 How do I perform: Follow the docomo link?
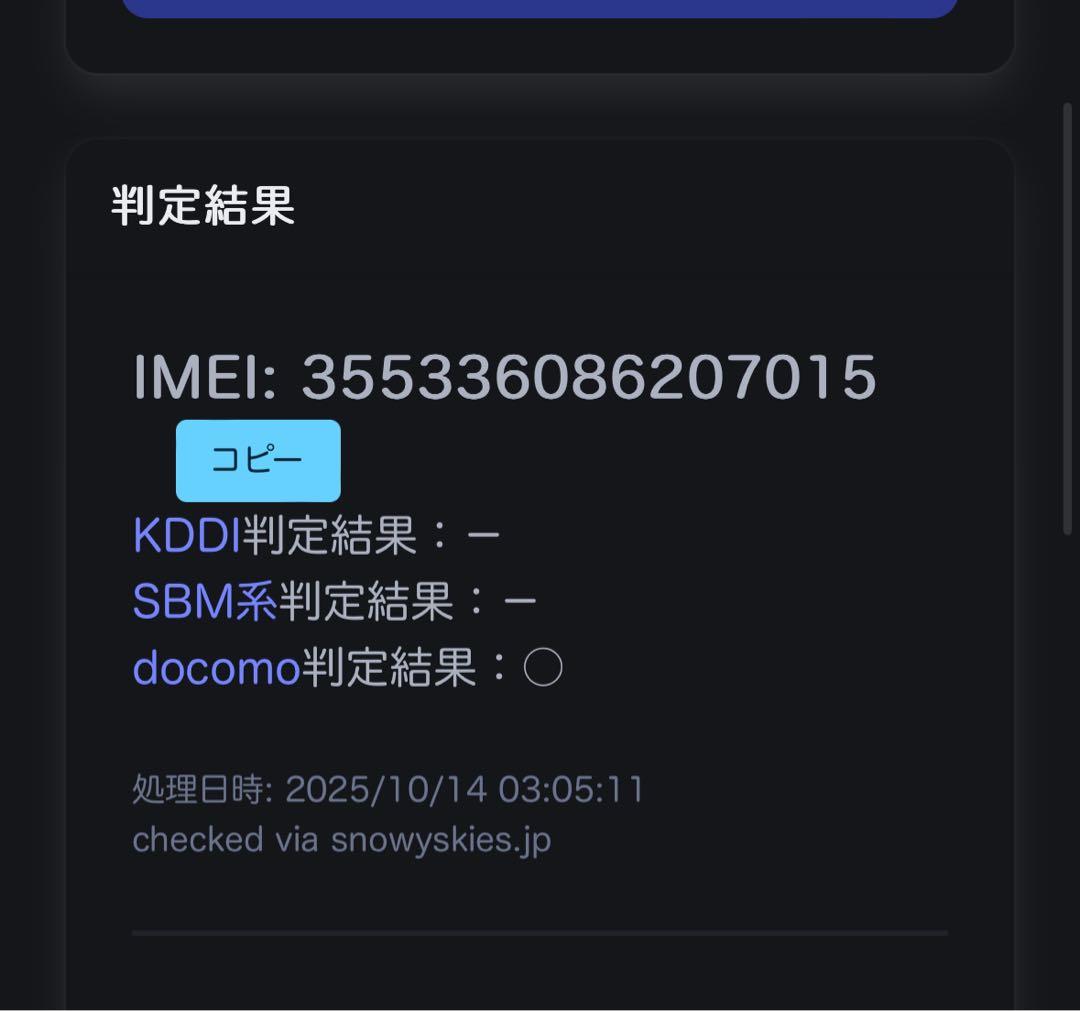coord(216,668)
